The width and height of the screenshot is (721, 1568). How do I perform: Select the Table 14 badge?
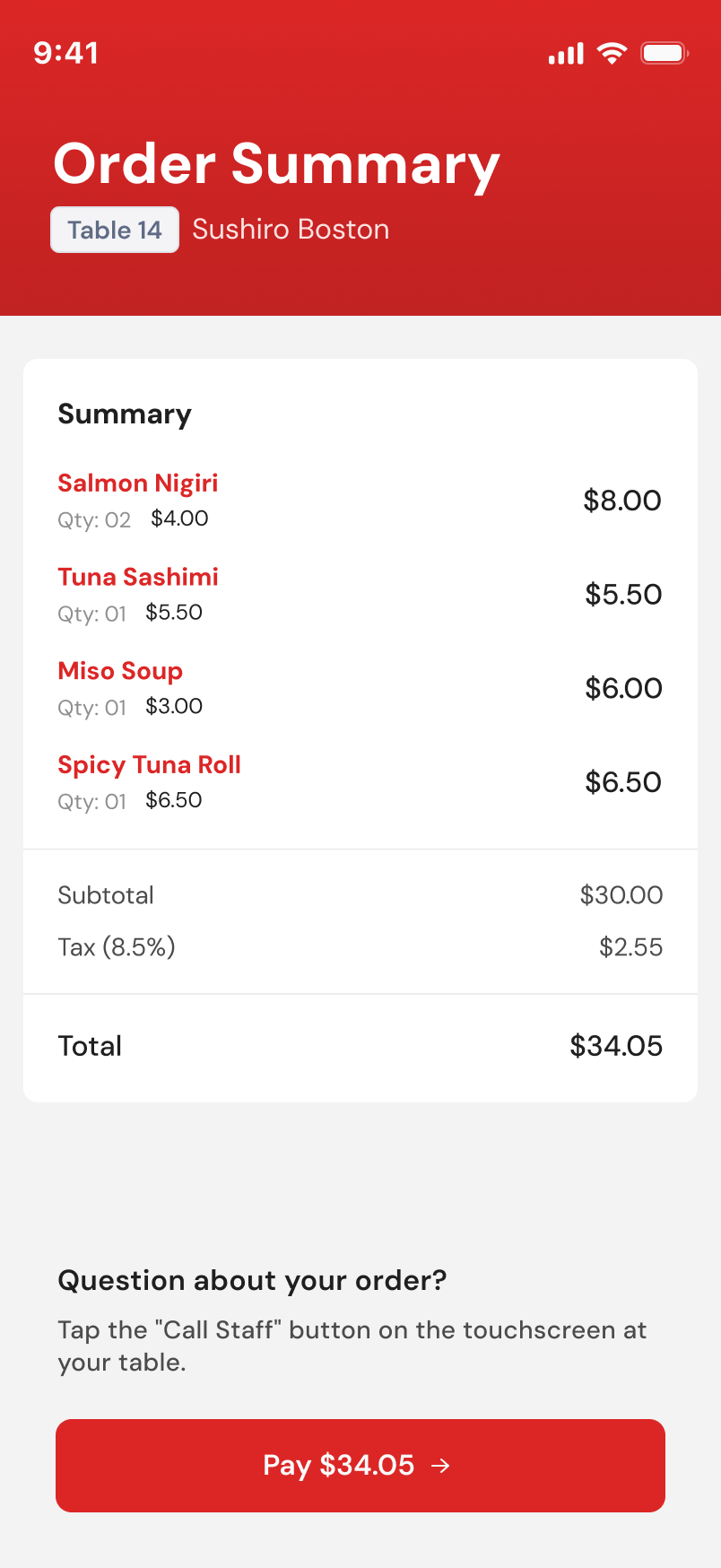click(114, 230)
